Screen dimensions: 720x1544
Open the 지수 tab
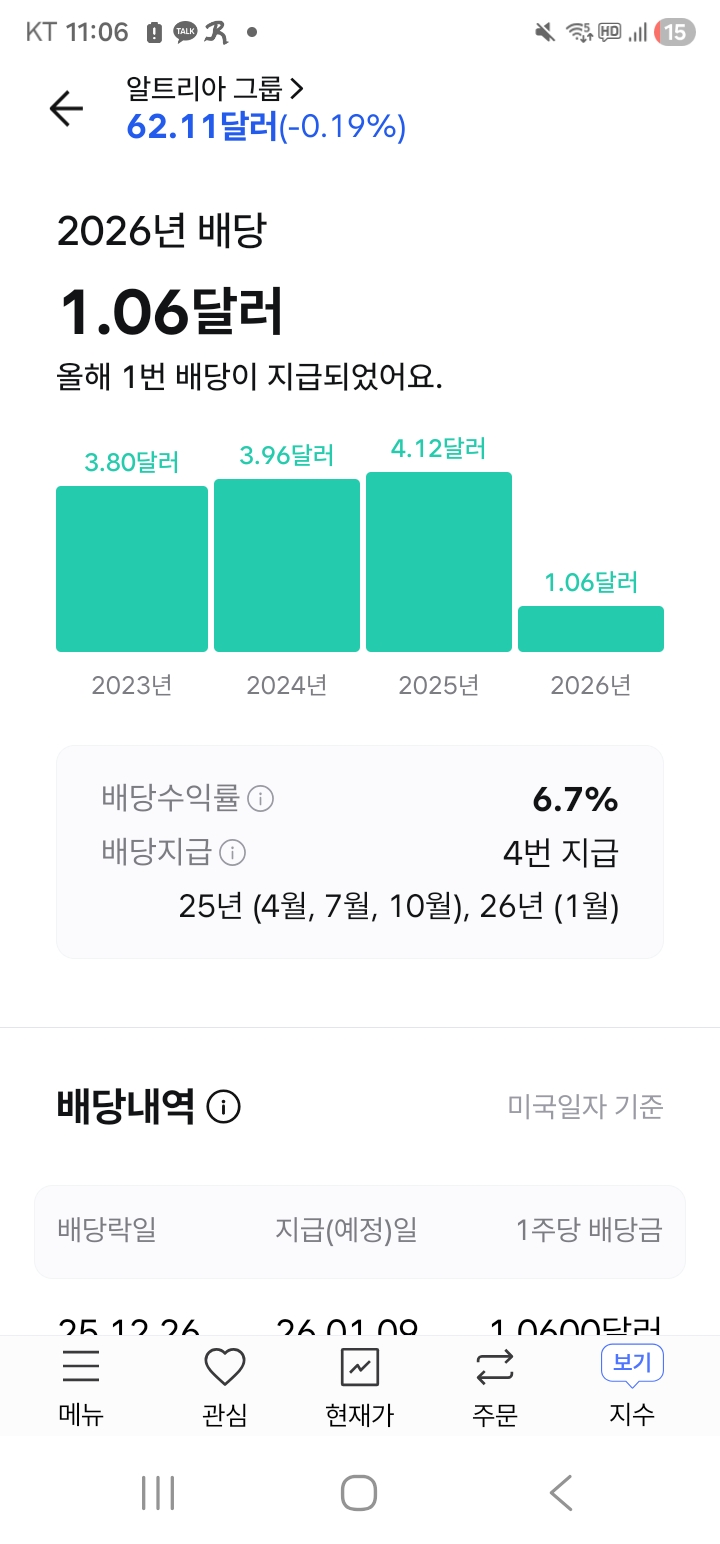(x=632, y=1387)
